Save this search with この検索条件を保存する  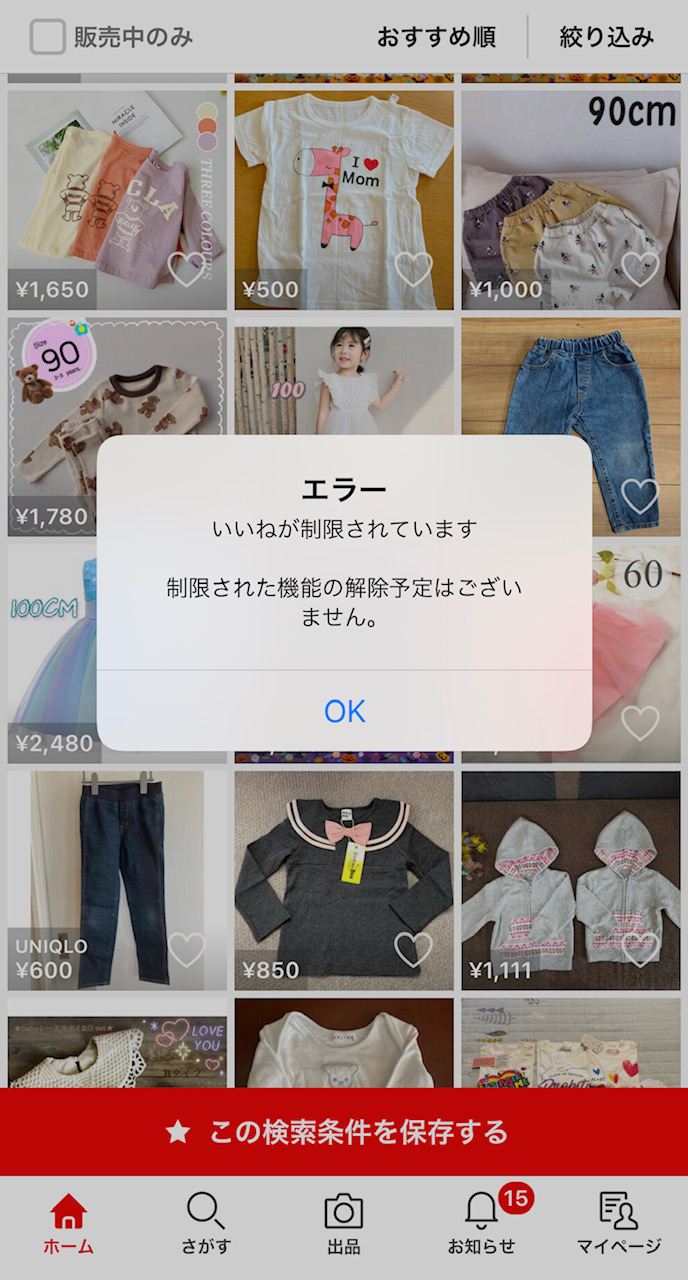[344, 1132]
